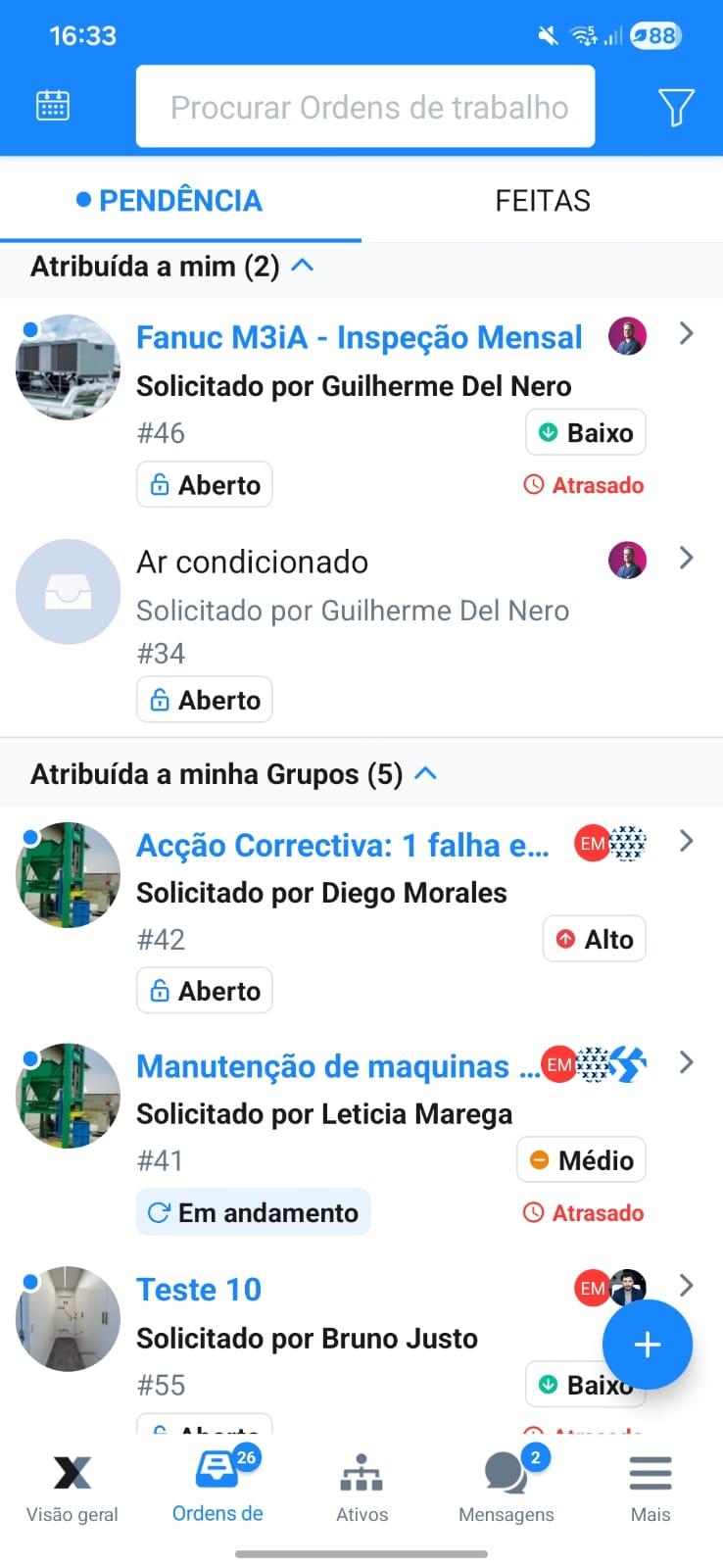
Task: Tap the Baixo priority badge on order #46
Action: tap(585, 432)
